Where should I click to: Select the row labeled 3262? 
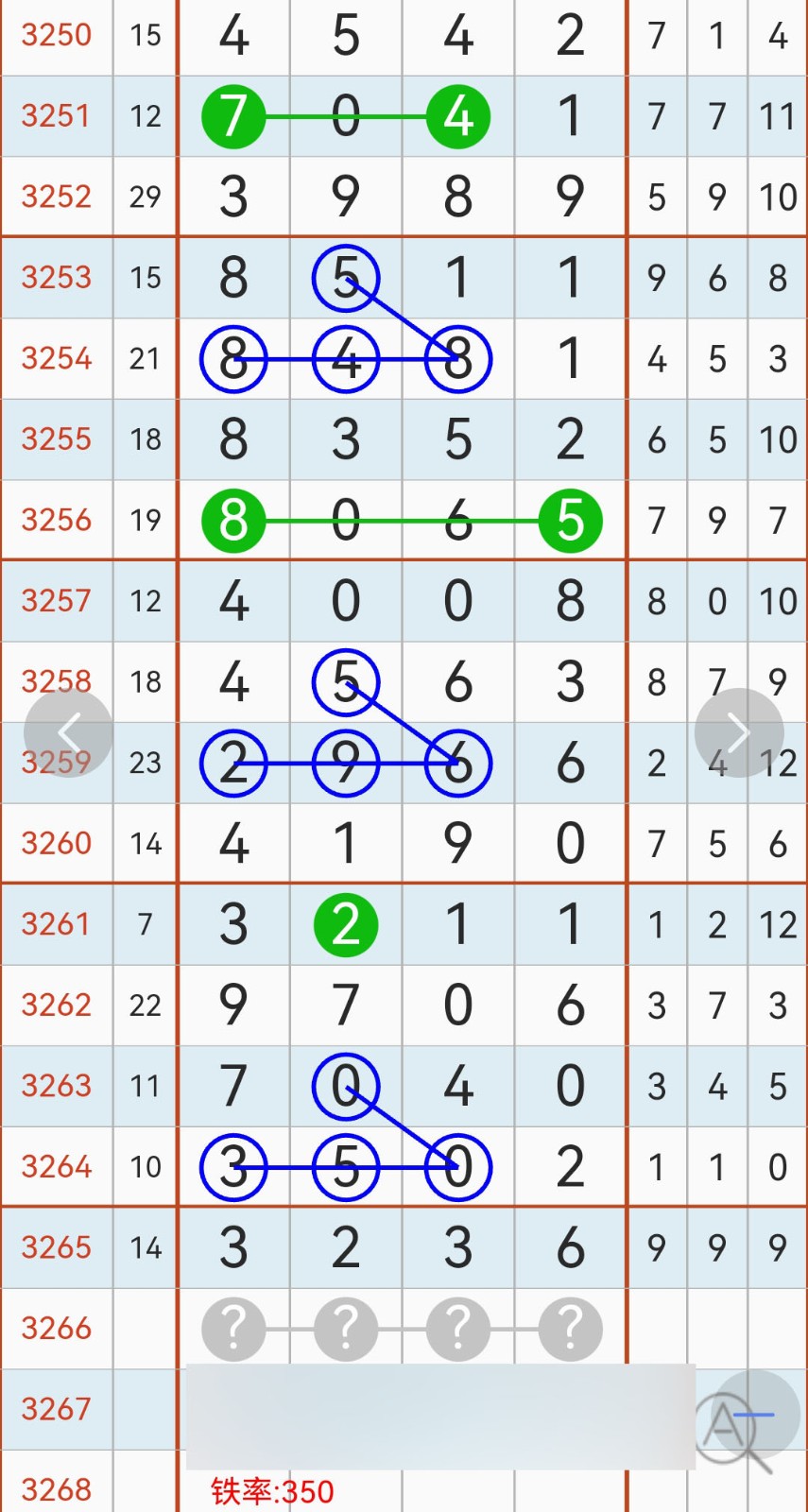[x=54, y=1005]
